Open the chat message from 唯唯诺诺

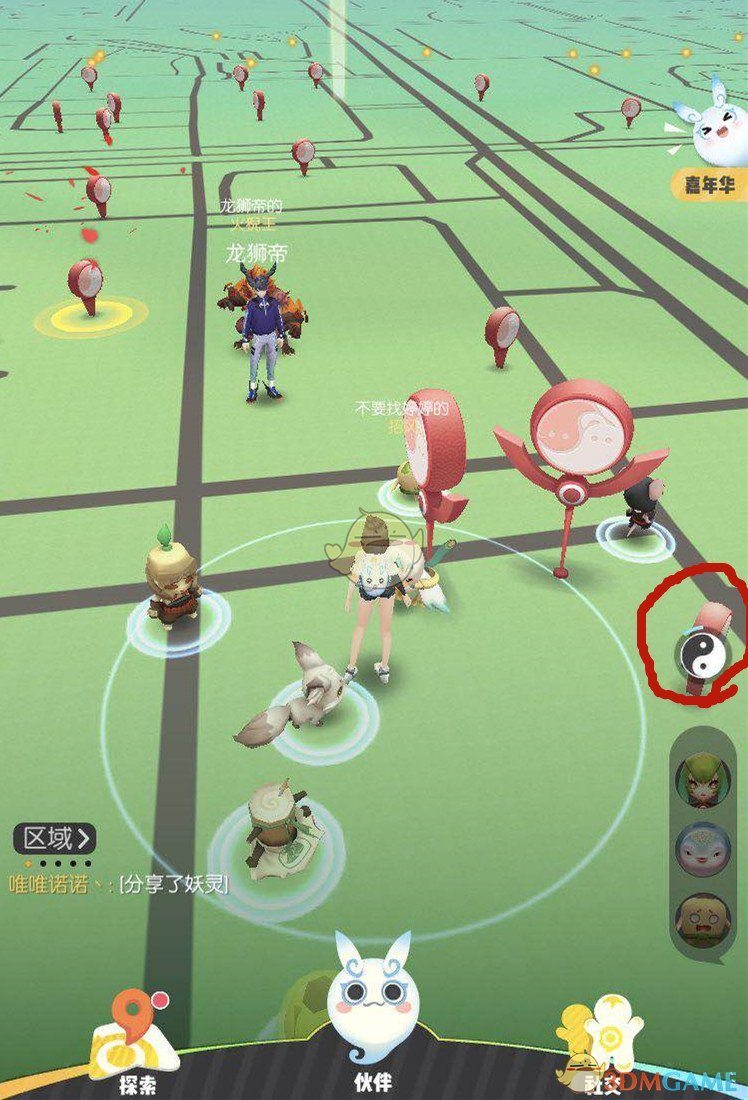pos(120,884)
